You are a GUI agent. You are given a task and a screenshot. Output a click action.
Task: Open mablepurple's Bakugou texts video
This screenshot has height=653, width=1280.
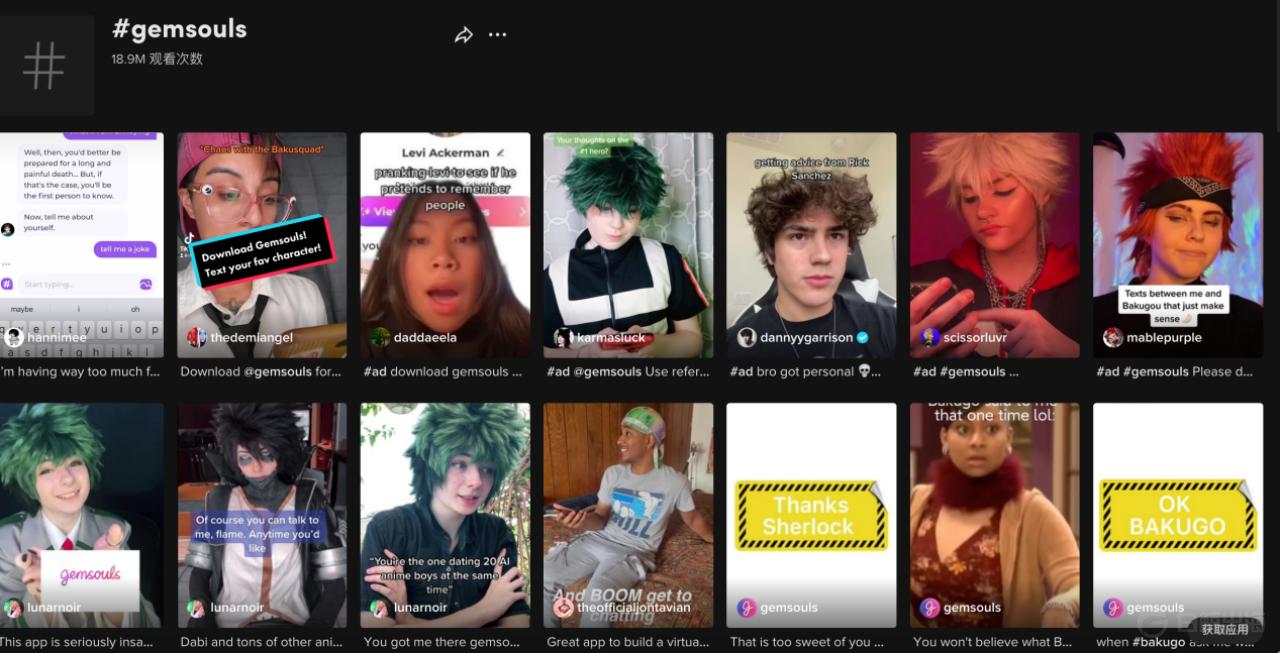pos(1177,245)
